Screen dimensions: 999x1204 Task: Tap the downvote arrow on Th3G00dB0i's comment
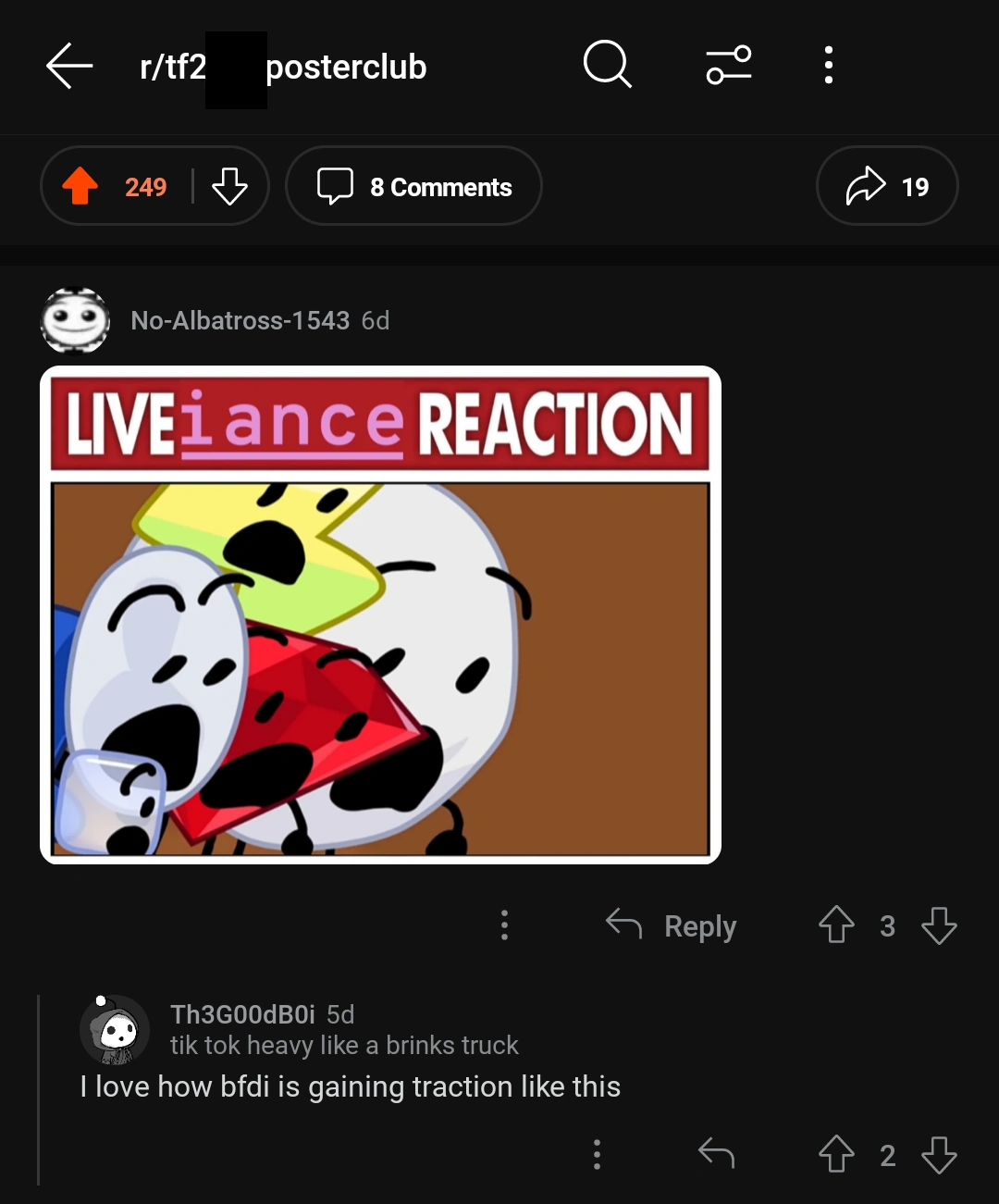point(942,1154)
